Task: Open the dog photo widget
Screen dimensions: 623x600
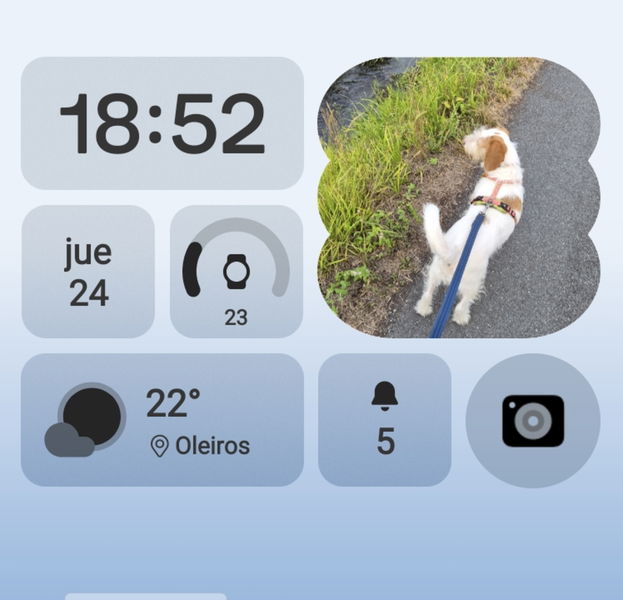Action: (x=458, y=198)
